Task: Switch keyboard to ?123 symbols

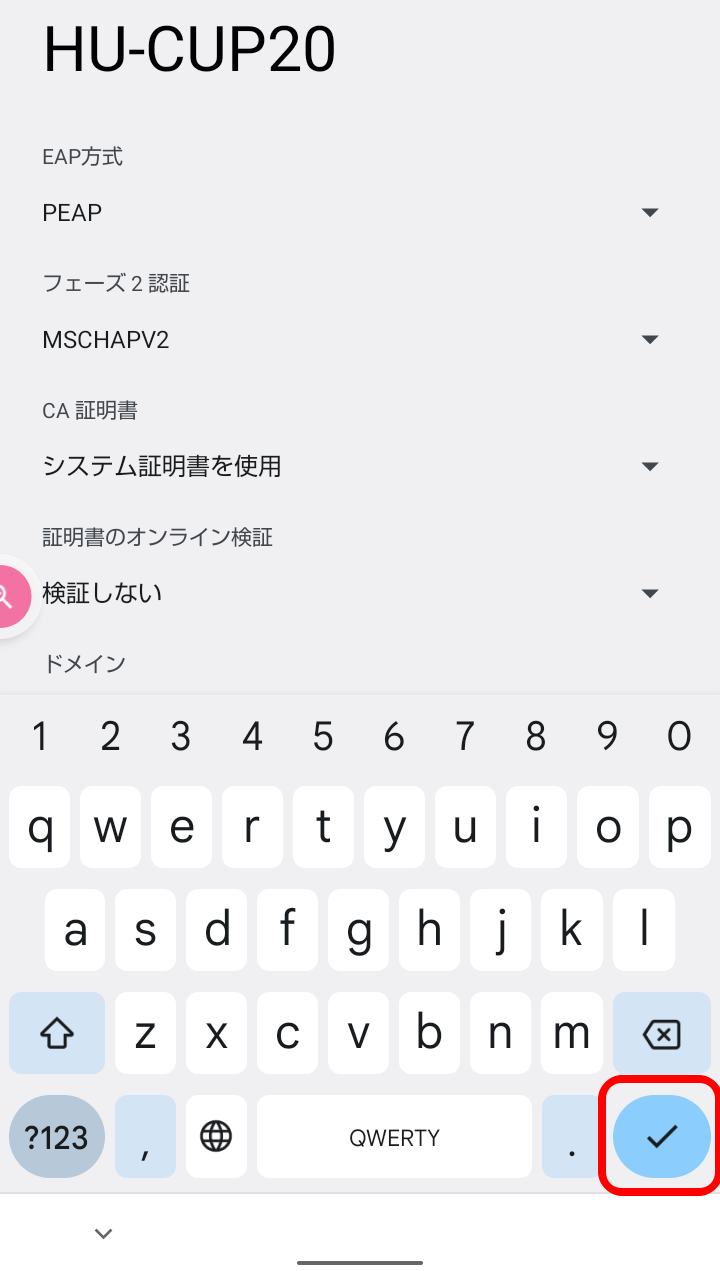Action: point(57,1136)
